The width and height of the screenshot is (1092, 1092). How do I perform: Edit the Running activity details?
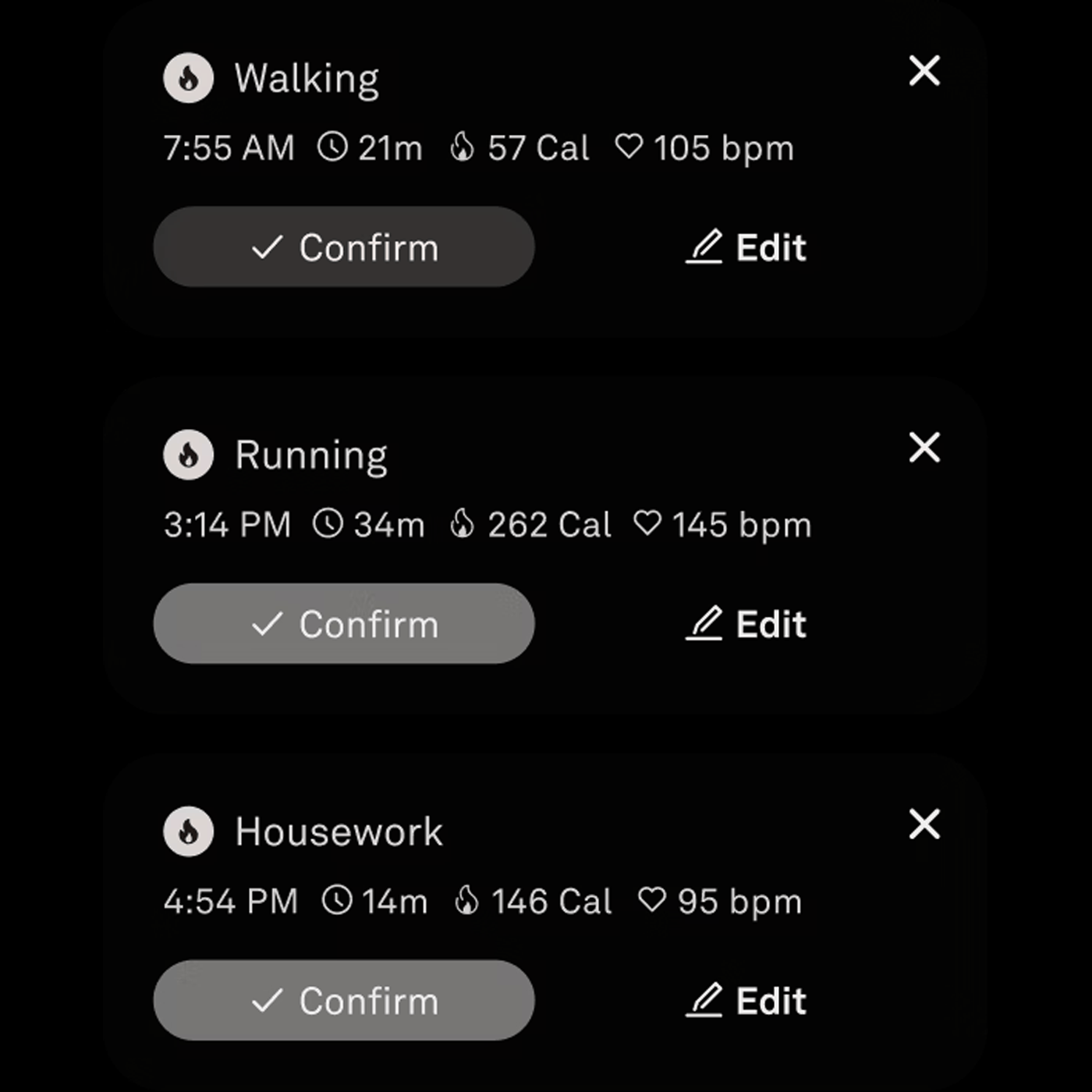click(746, 624)
